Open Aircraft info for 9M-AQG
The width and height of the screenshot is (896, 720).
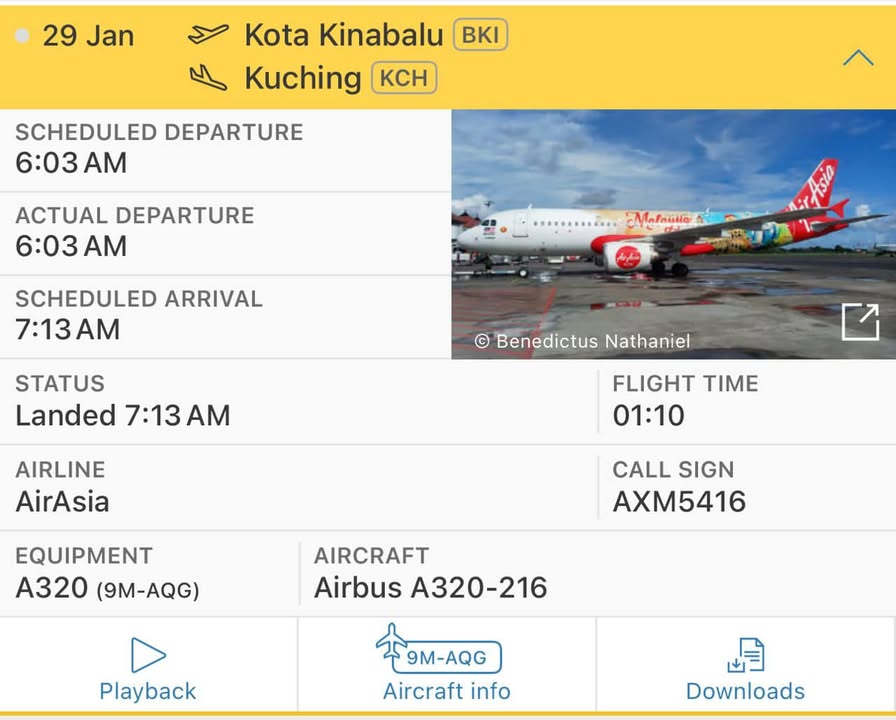[446, 667]
